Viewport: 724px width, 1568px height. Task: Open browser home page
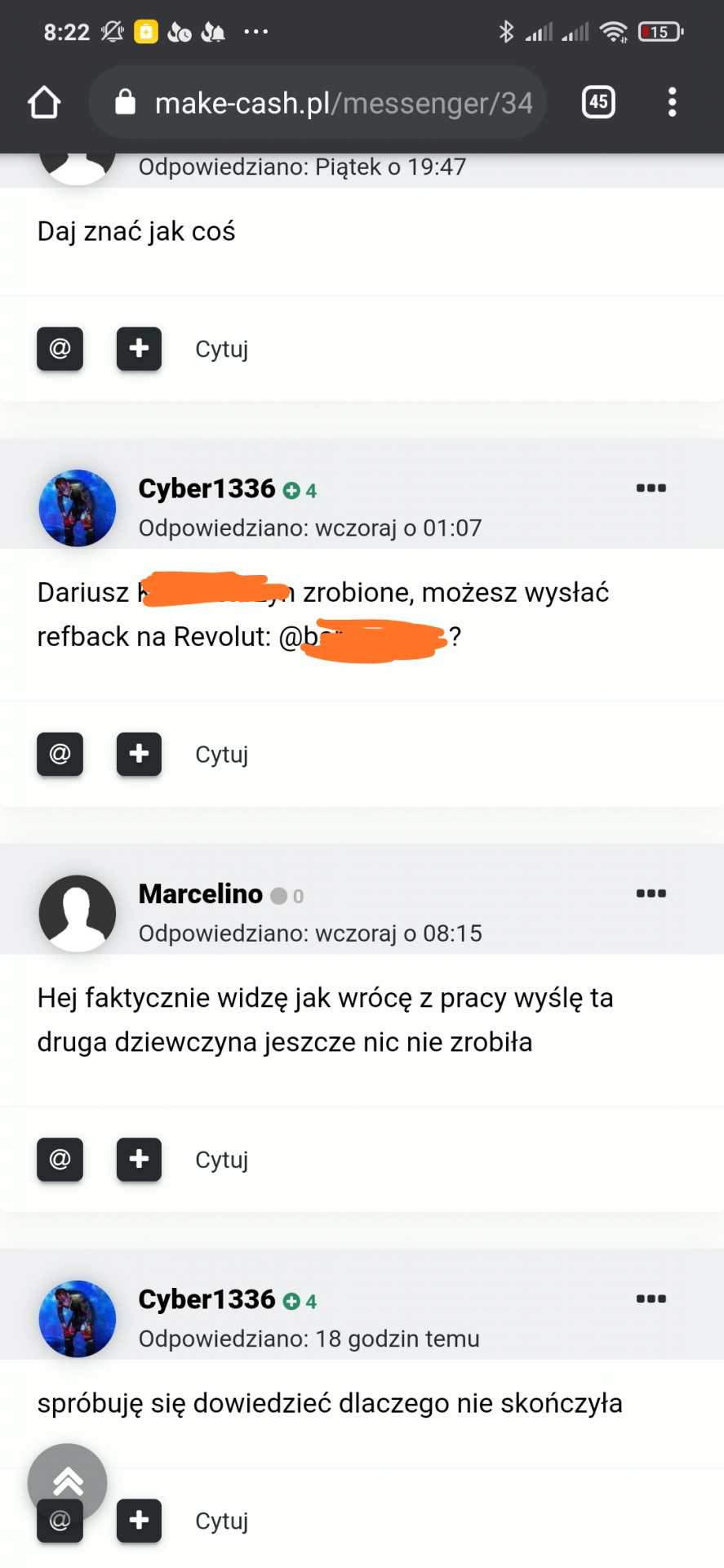coord(44,103)
